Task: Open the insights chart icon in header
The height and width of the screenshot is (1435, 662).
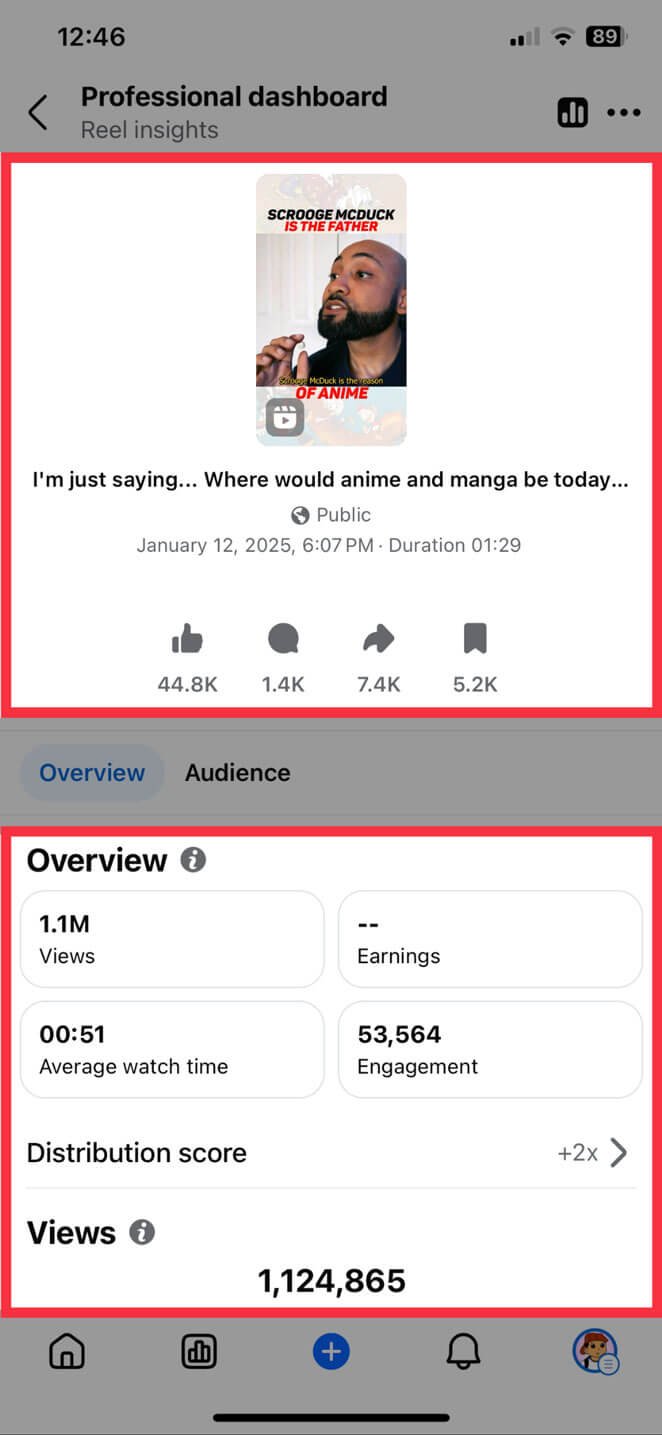Action: (x=572, y=113)
